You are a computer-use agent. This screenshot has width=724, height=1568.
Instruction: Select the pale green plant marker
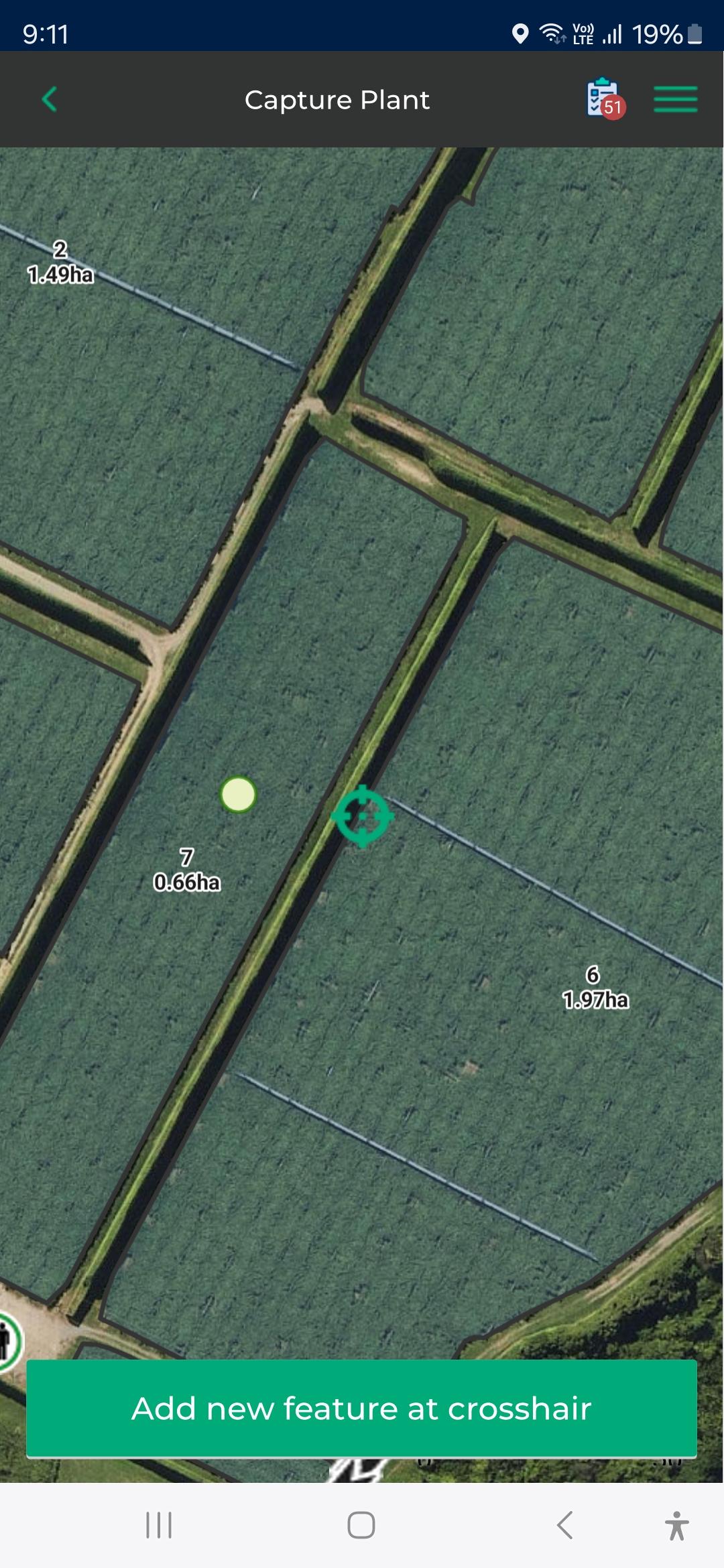pos(238,794)
